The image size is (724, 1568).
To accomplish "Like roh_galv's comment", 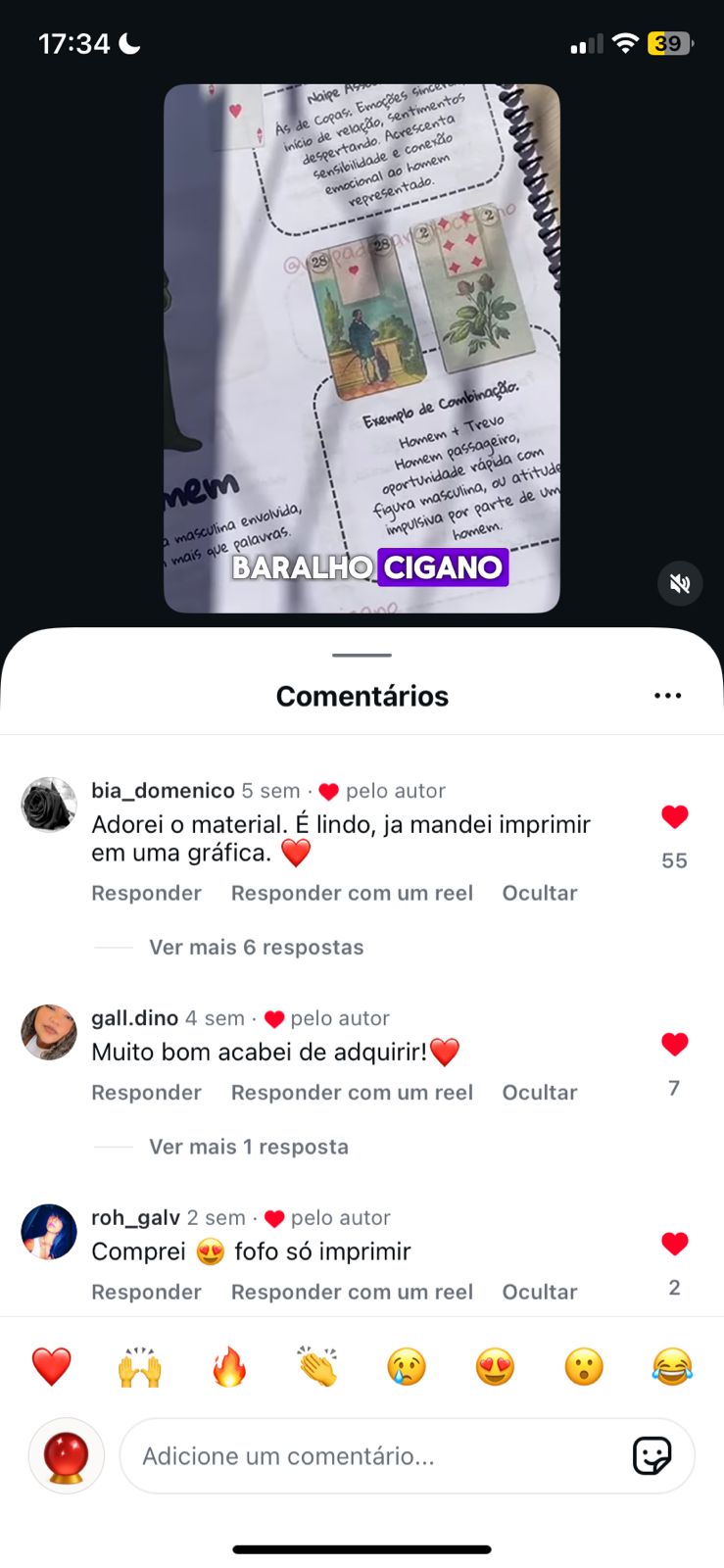I will tap(674, 1245).
